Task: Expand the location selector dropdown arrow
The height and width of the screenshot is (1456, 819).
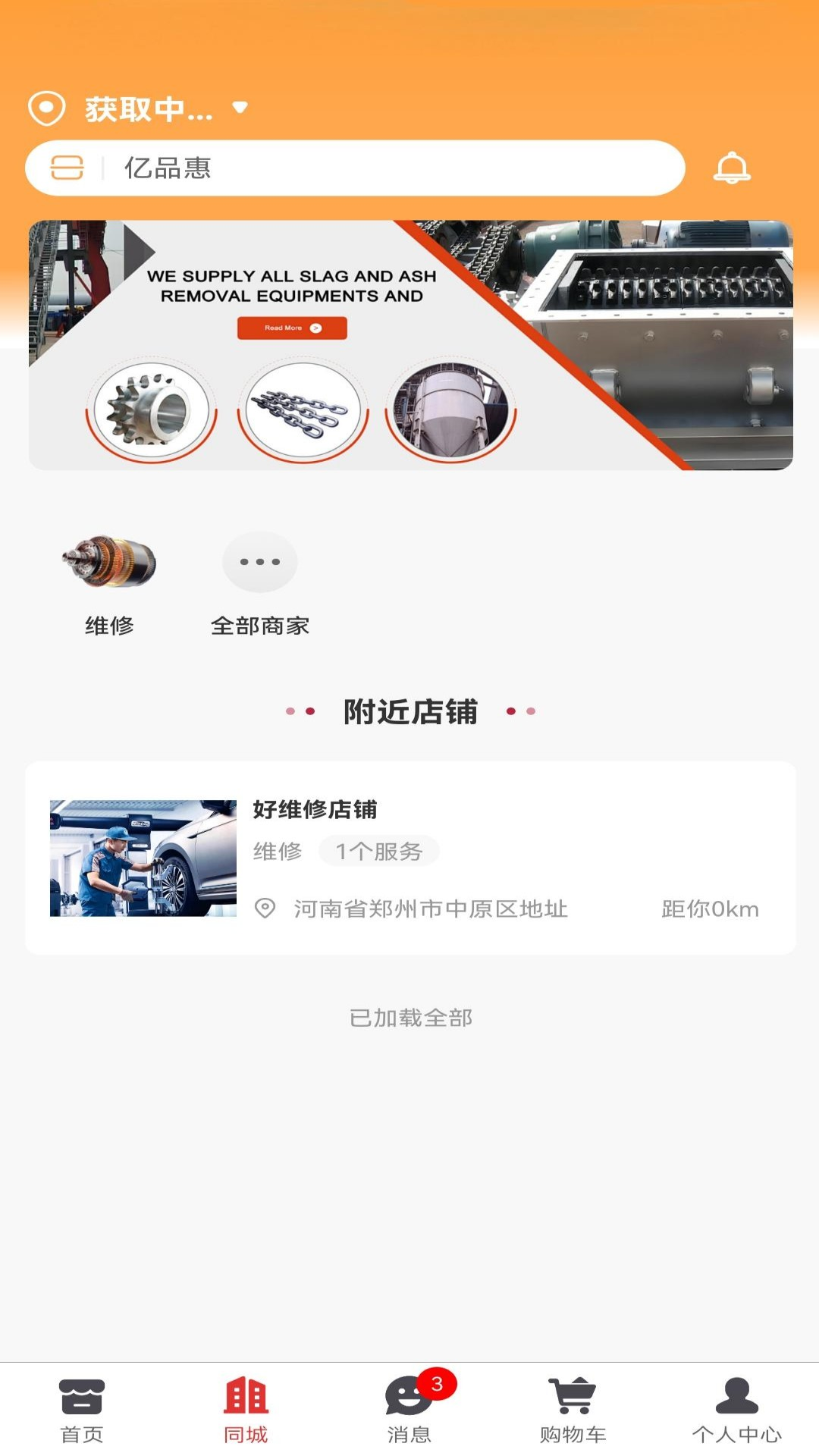Action: (240, 108)
